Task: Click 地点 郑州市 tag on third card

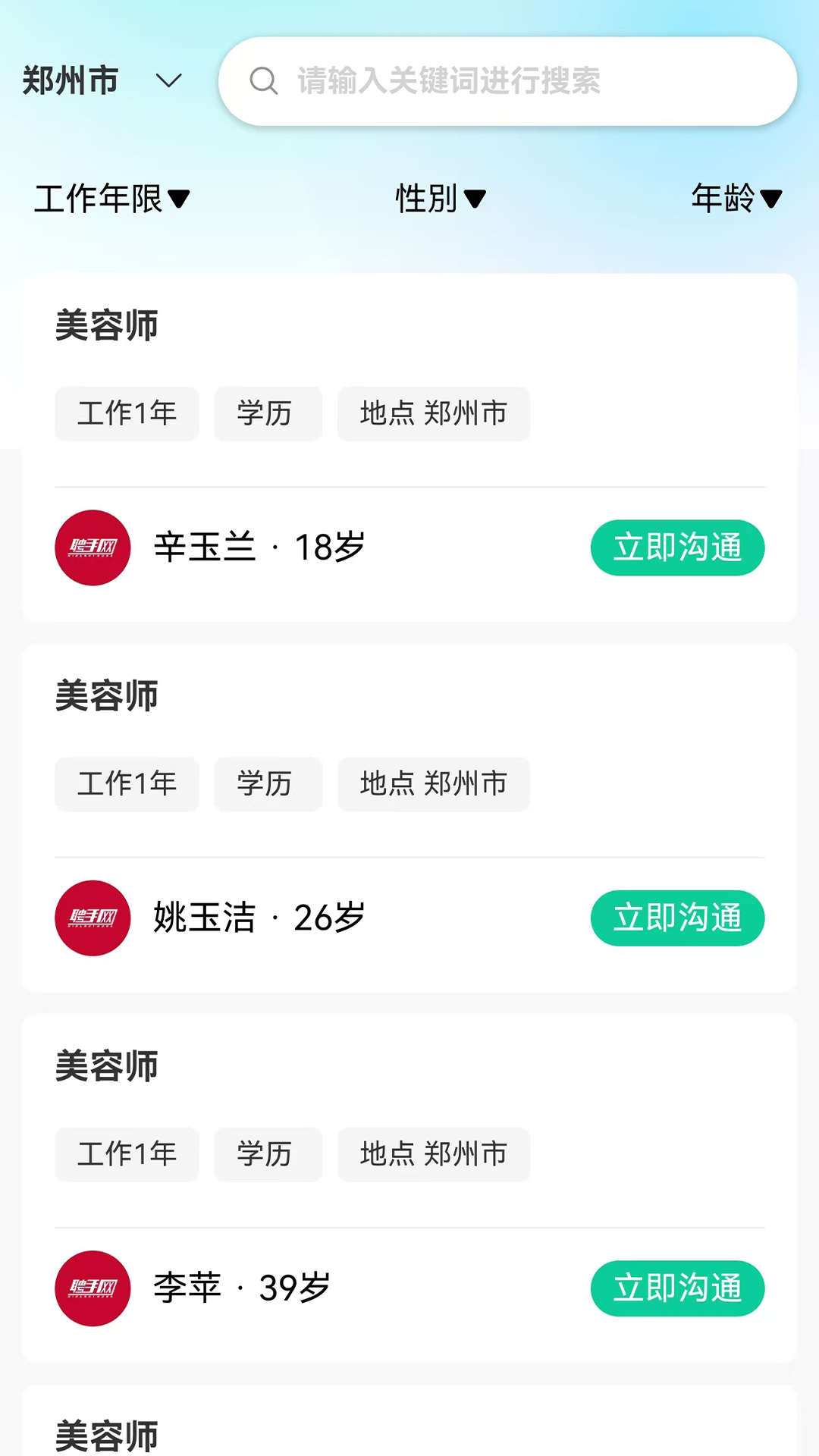Action: [x=433, y=1154]
